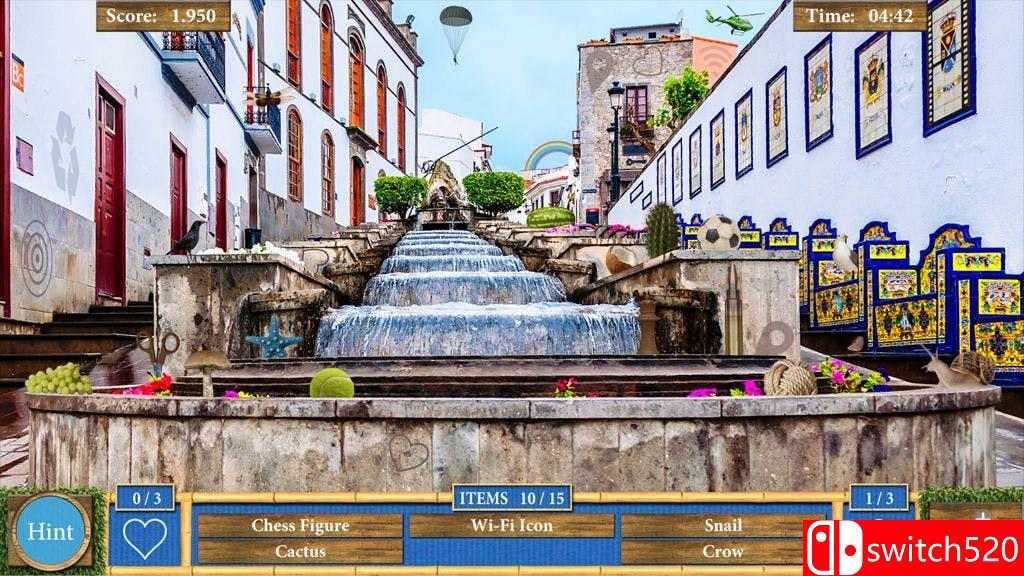This screenshot has width=1024, height=576.
Task: Tap the Hint button
Action: 50,530
